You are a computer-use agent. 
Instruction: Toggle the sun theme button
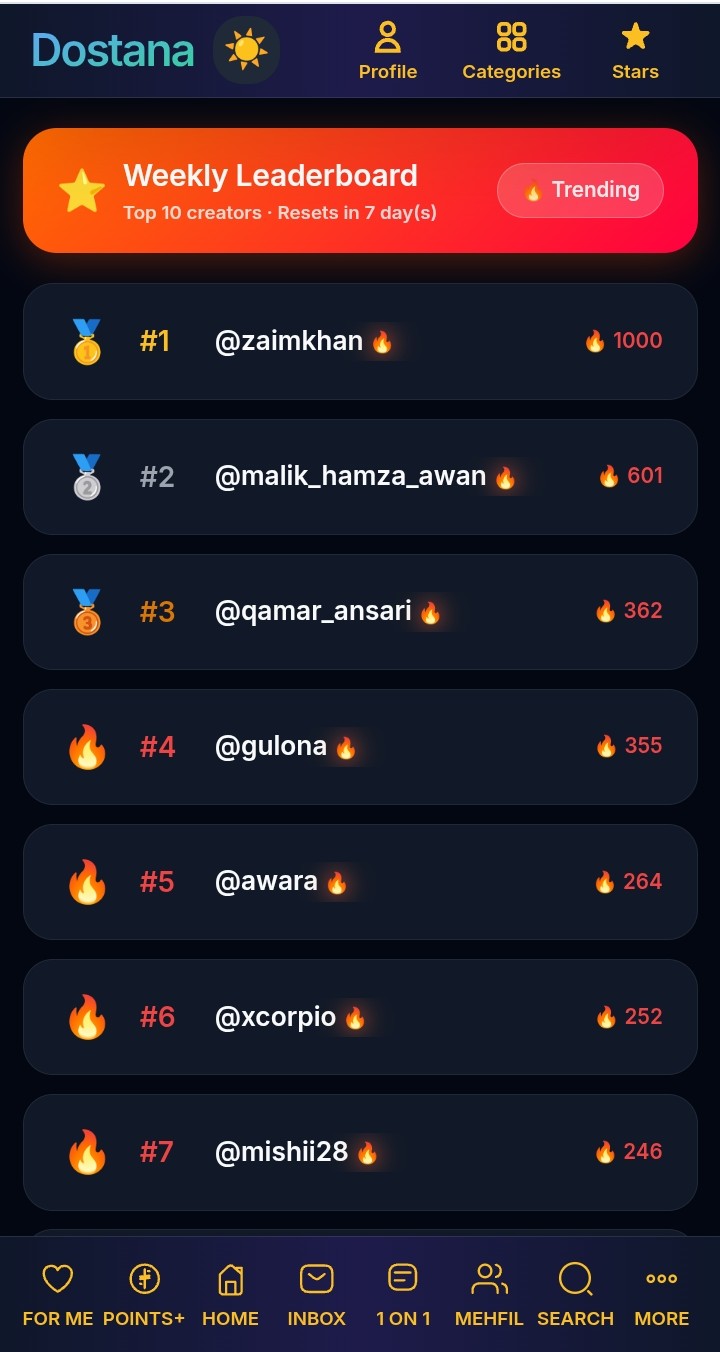(x=246, y=50)
